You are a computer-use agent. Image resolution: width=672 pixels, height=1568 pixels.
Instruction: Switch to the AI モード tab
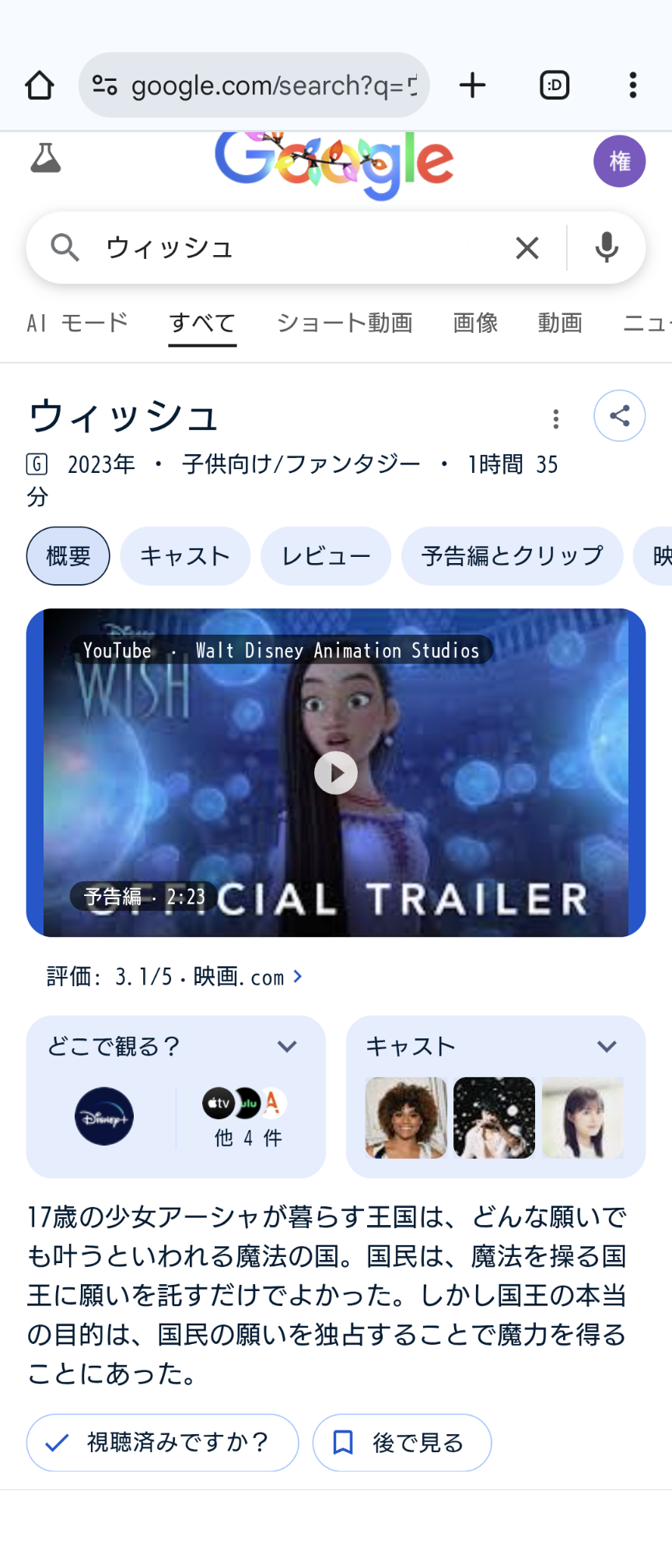pos(77,323)
